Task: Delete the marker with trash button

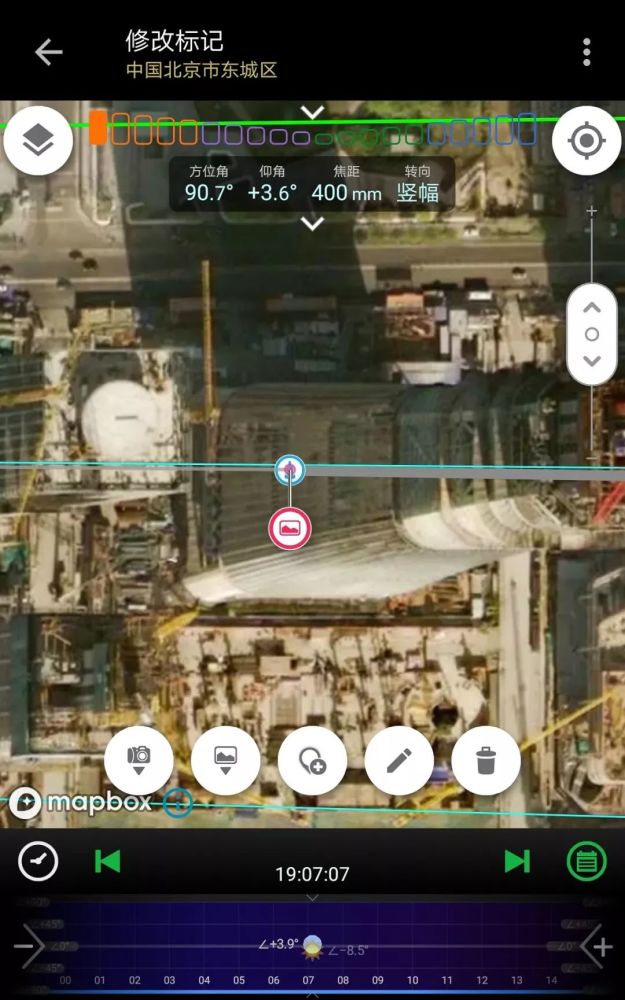Action: pos(485,760)
